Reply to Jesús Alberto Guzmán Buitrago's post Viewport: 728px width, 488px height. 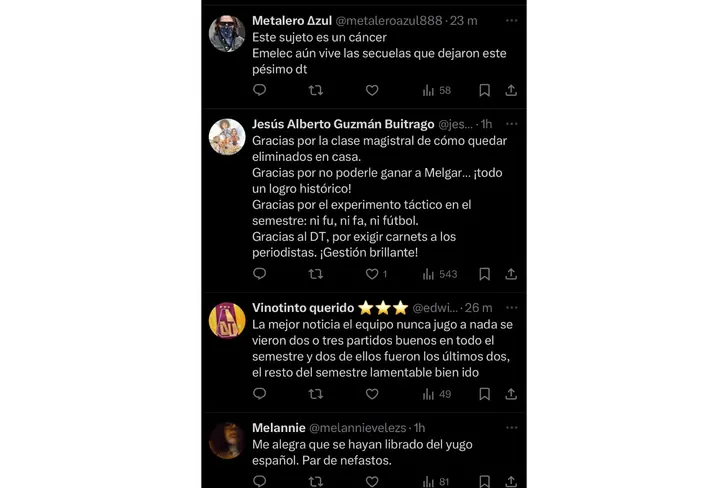point(260,274)
